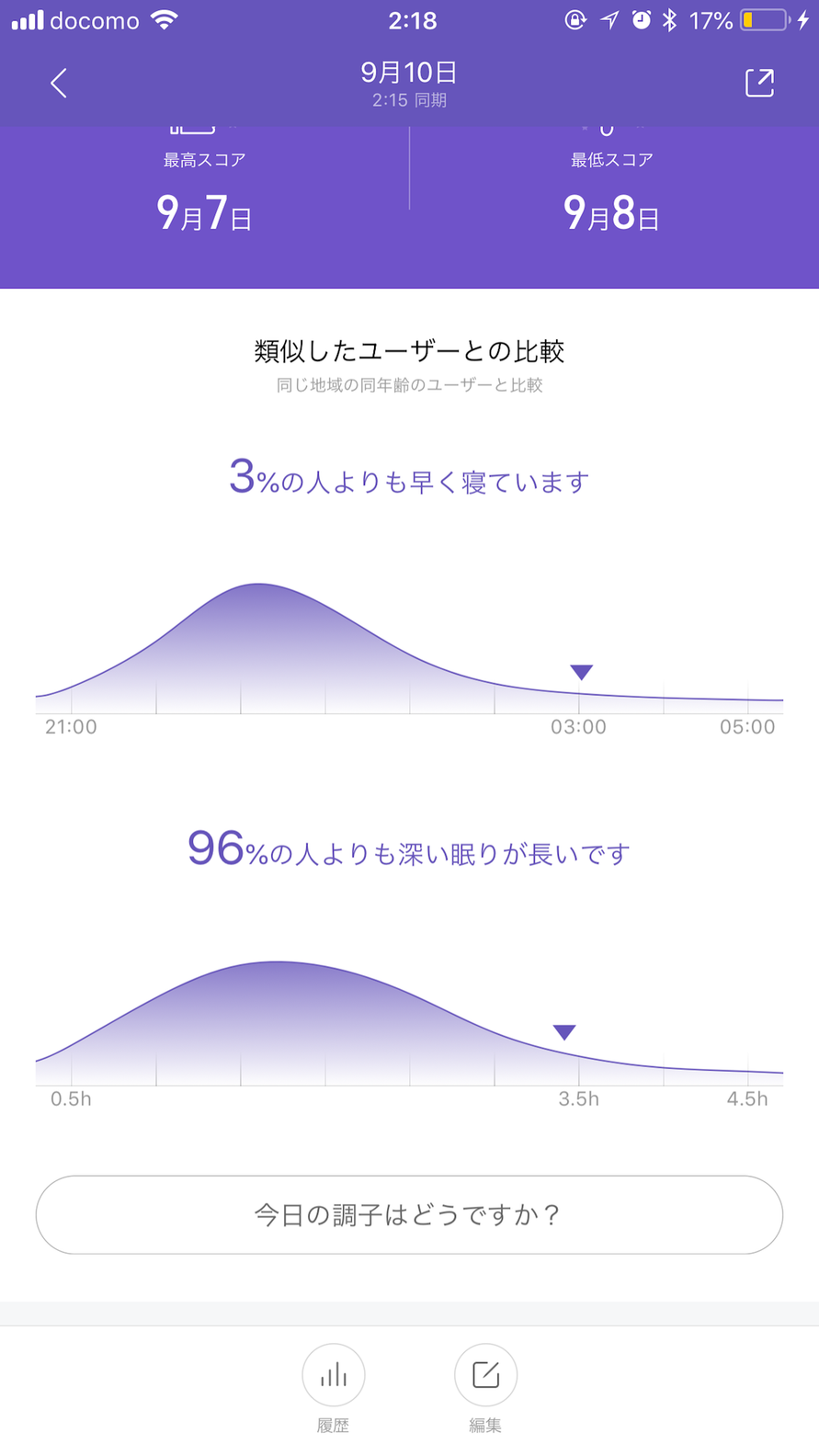Open the 履歴 history chart
Viewport: 819px width, 1456px height.
point(334,1375)
